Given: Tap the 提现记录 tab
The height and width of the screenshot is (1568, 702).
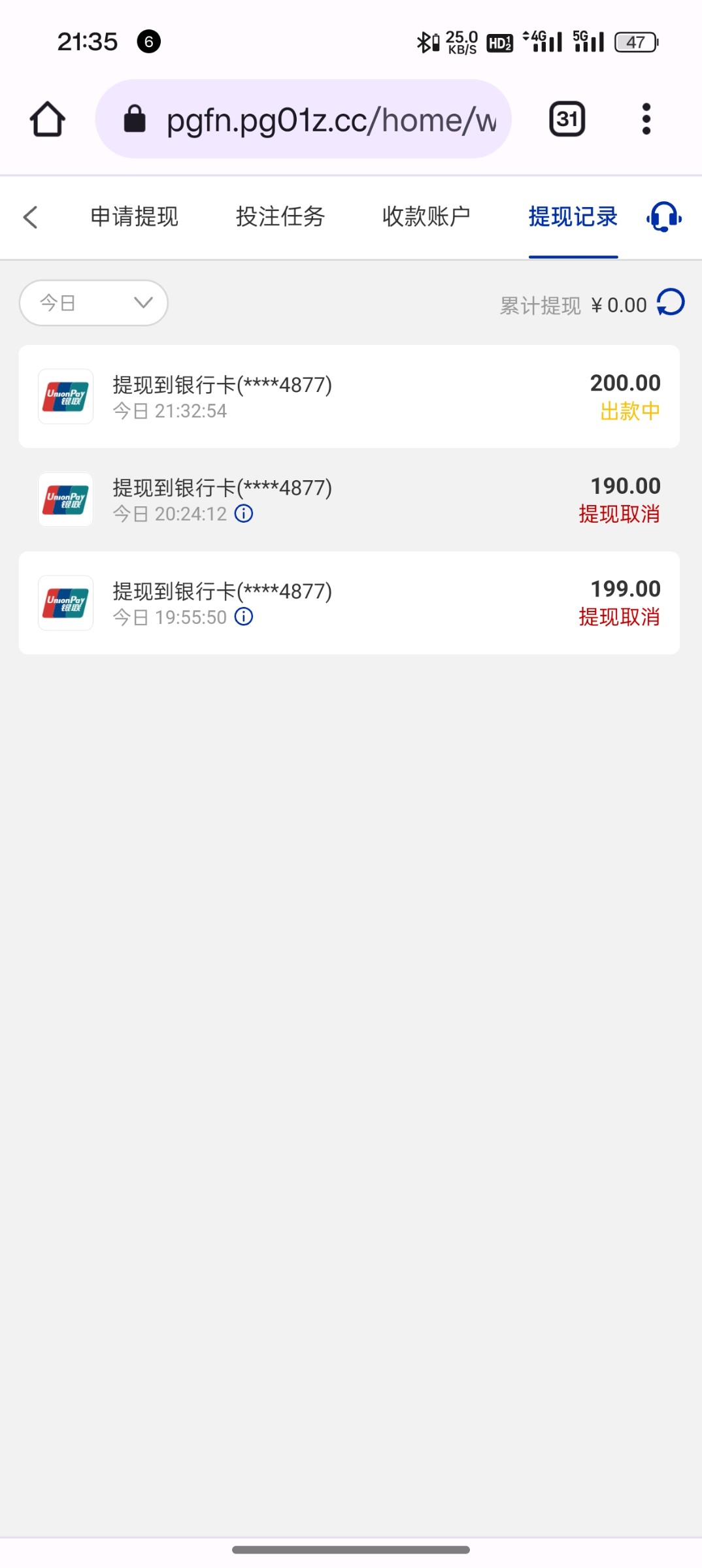Looking at the screenshot, I should coord(573,217).
